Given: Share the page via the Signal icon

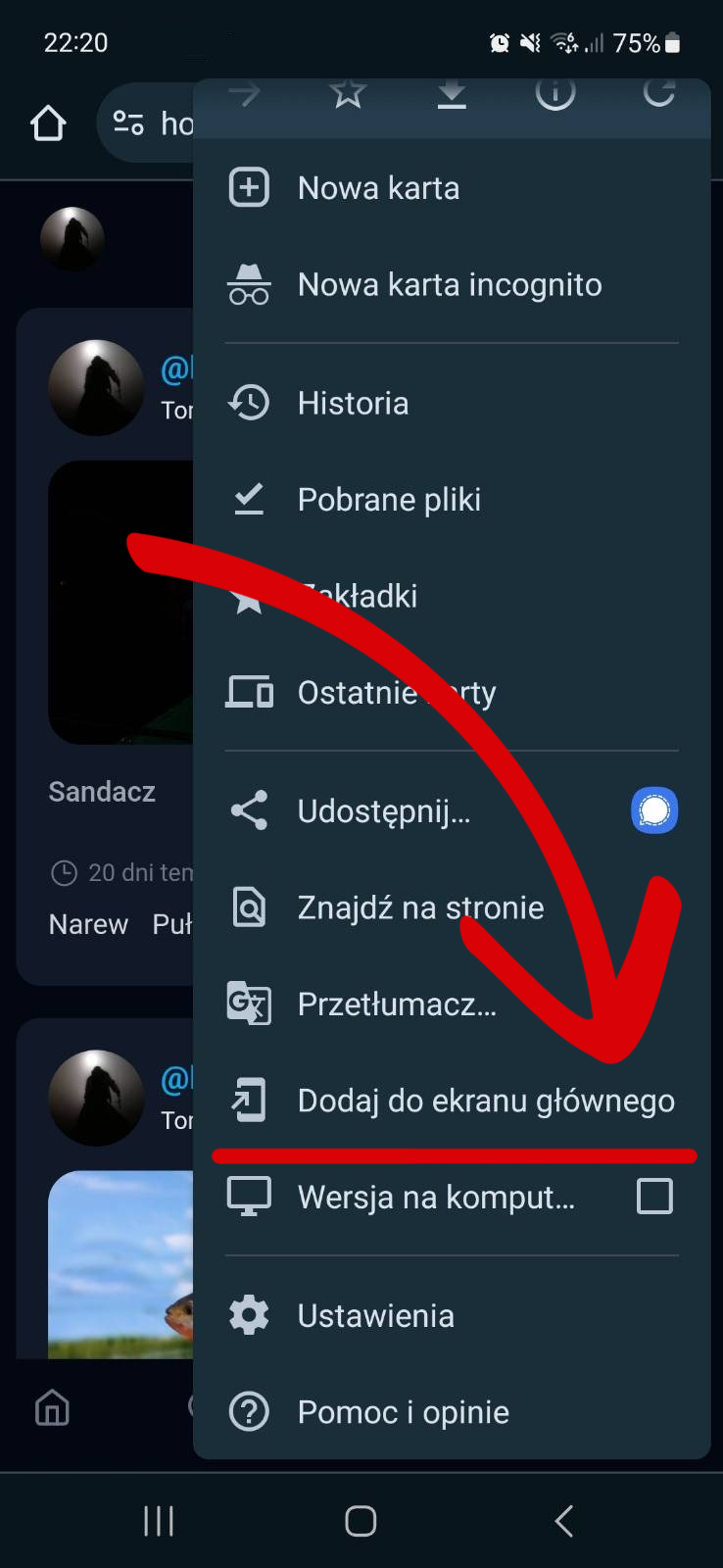Looking at the screenshot, I should pyautogui.click(x=655, y=810).
